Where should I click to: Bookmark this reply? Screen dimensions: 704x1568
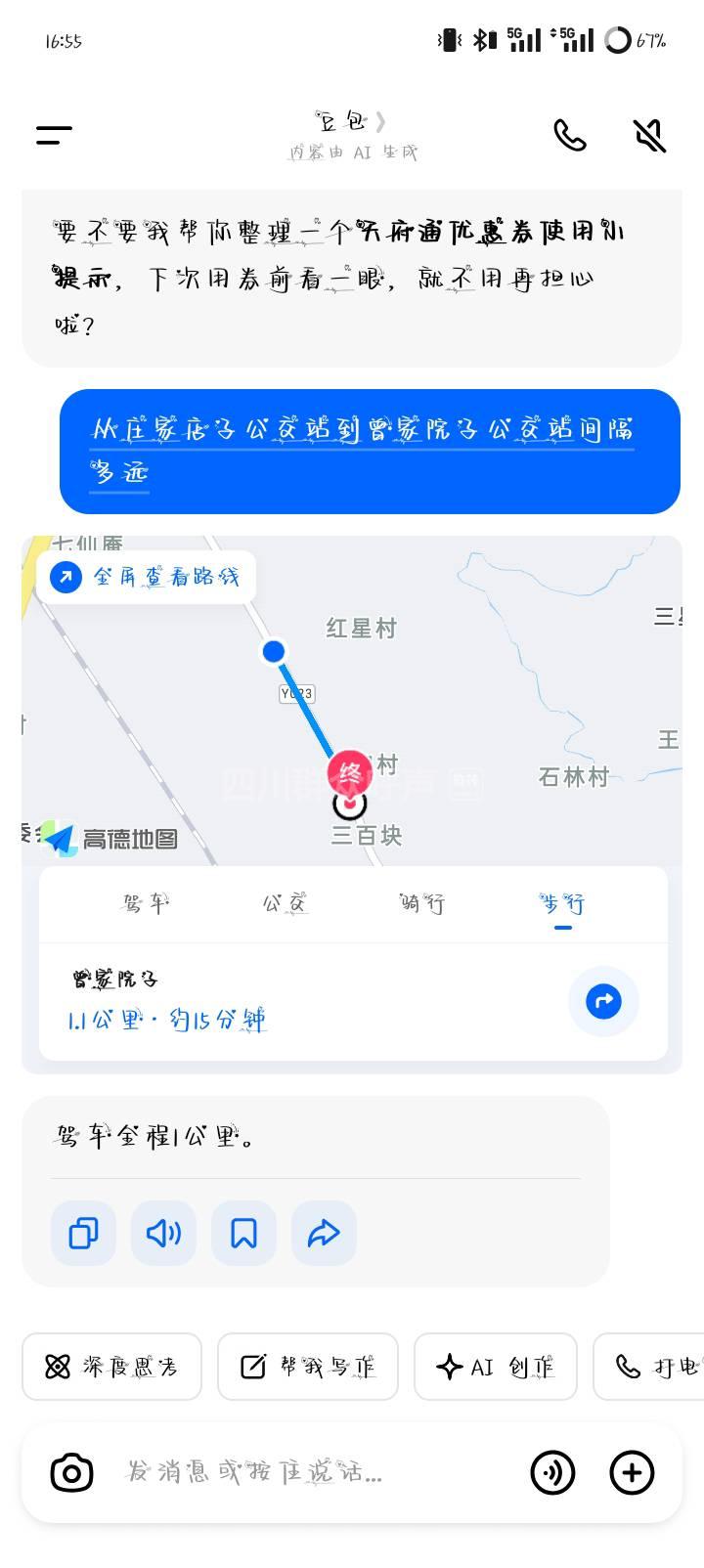(x=243, y=1234)
